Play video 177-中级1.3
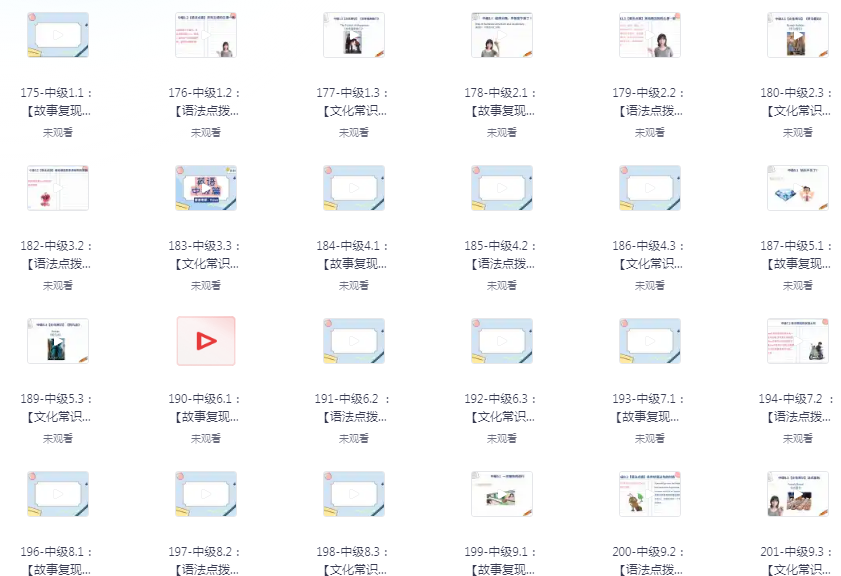This screenshot has height=576, width=841. pos(354,35)
